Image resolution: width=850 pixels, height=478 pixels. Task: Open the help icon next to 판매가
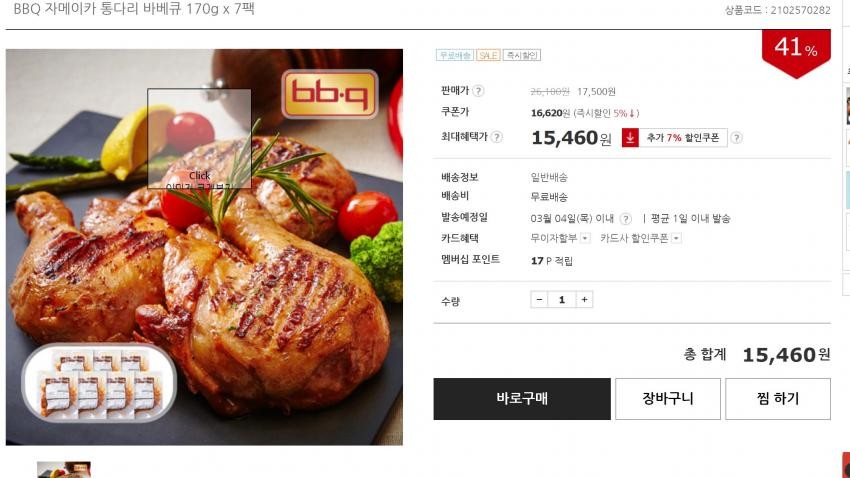coord(478,91)
